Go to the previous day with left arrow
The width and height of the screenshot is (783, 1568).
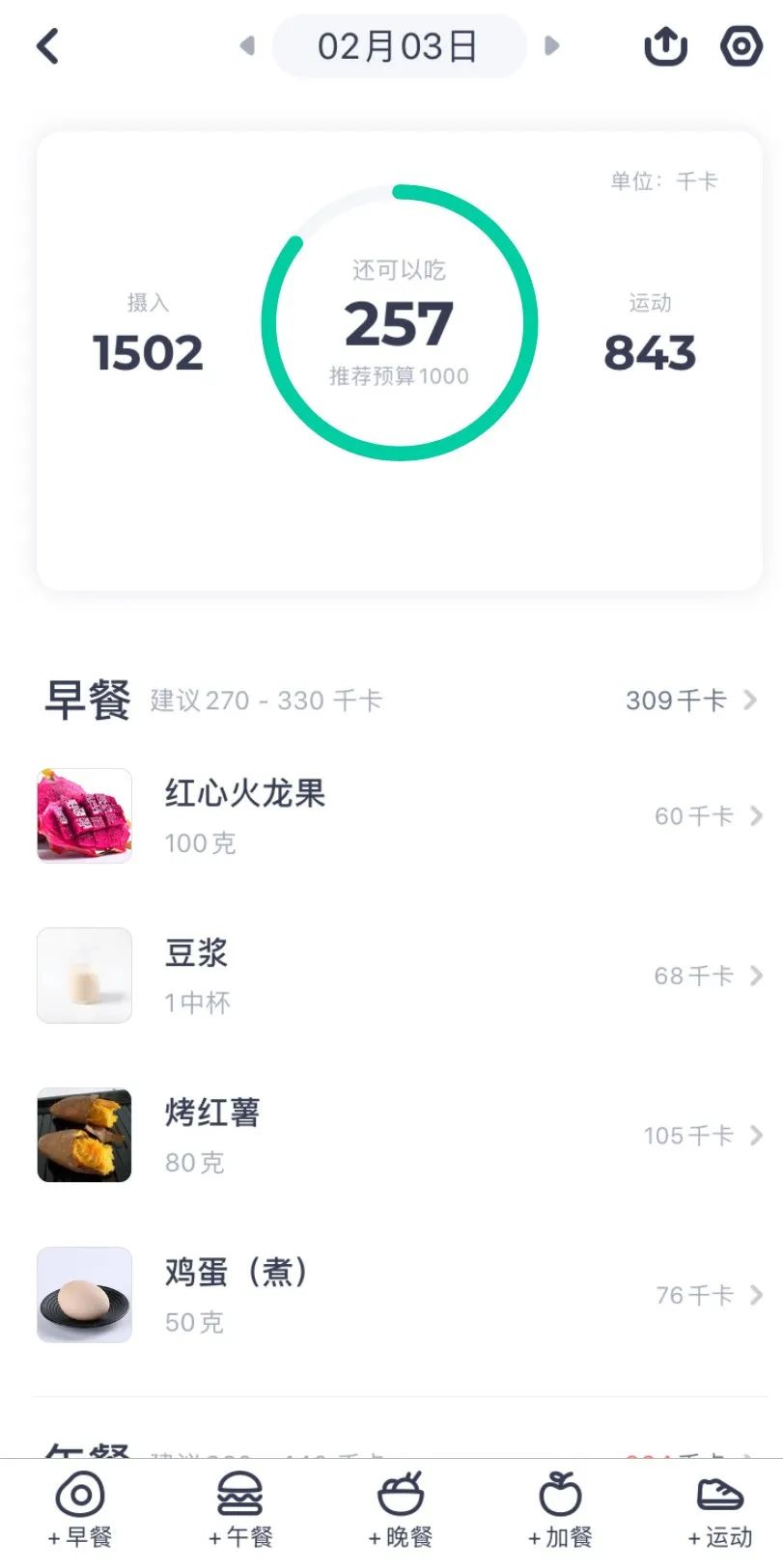click(x=248, y=44)
